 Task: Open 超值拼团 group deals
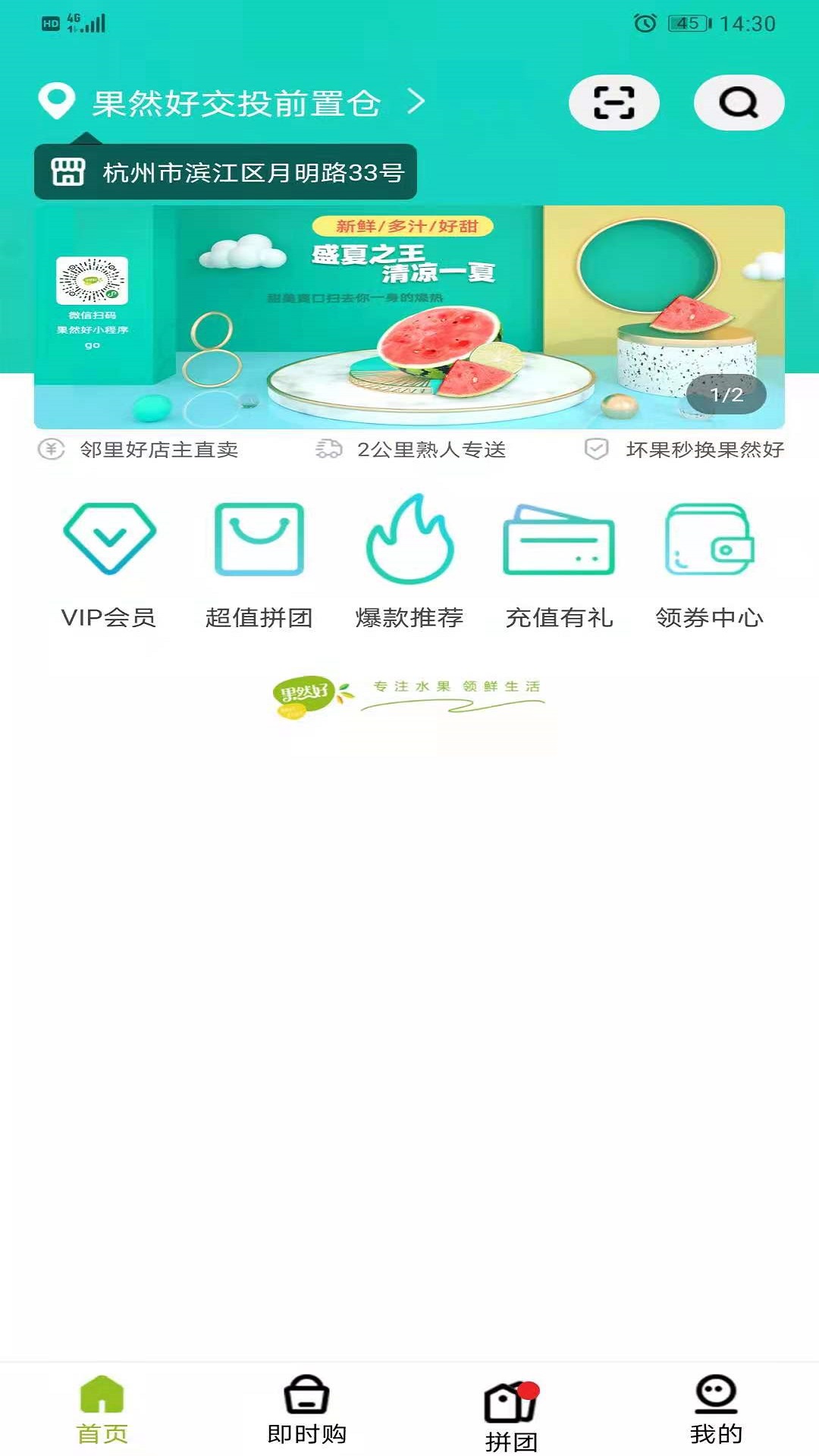pos(259,565)
